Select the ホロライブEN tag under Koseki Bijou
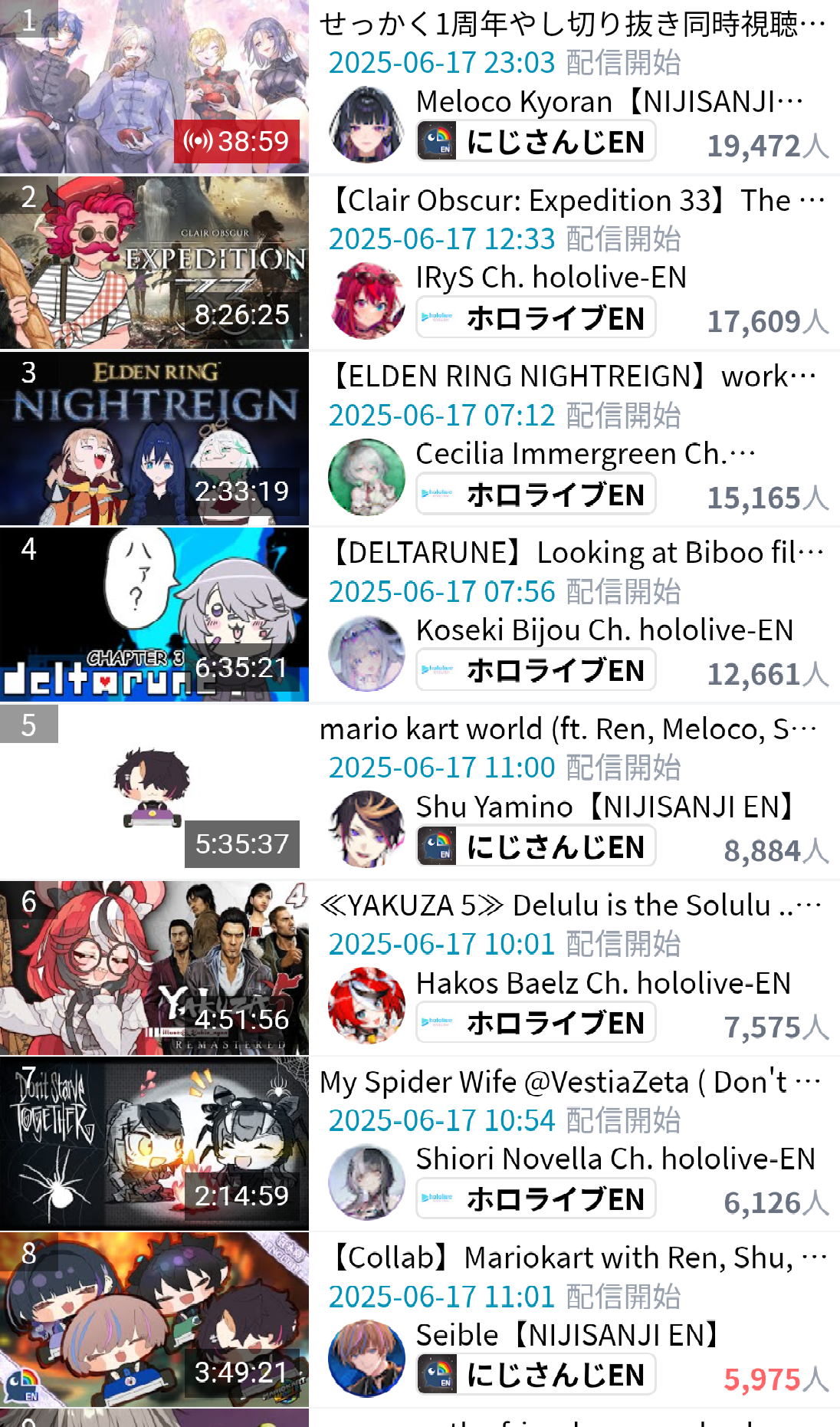This screenshot has height=1427, width=840. (536, 670)
